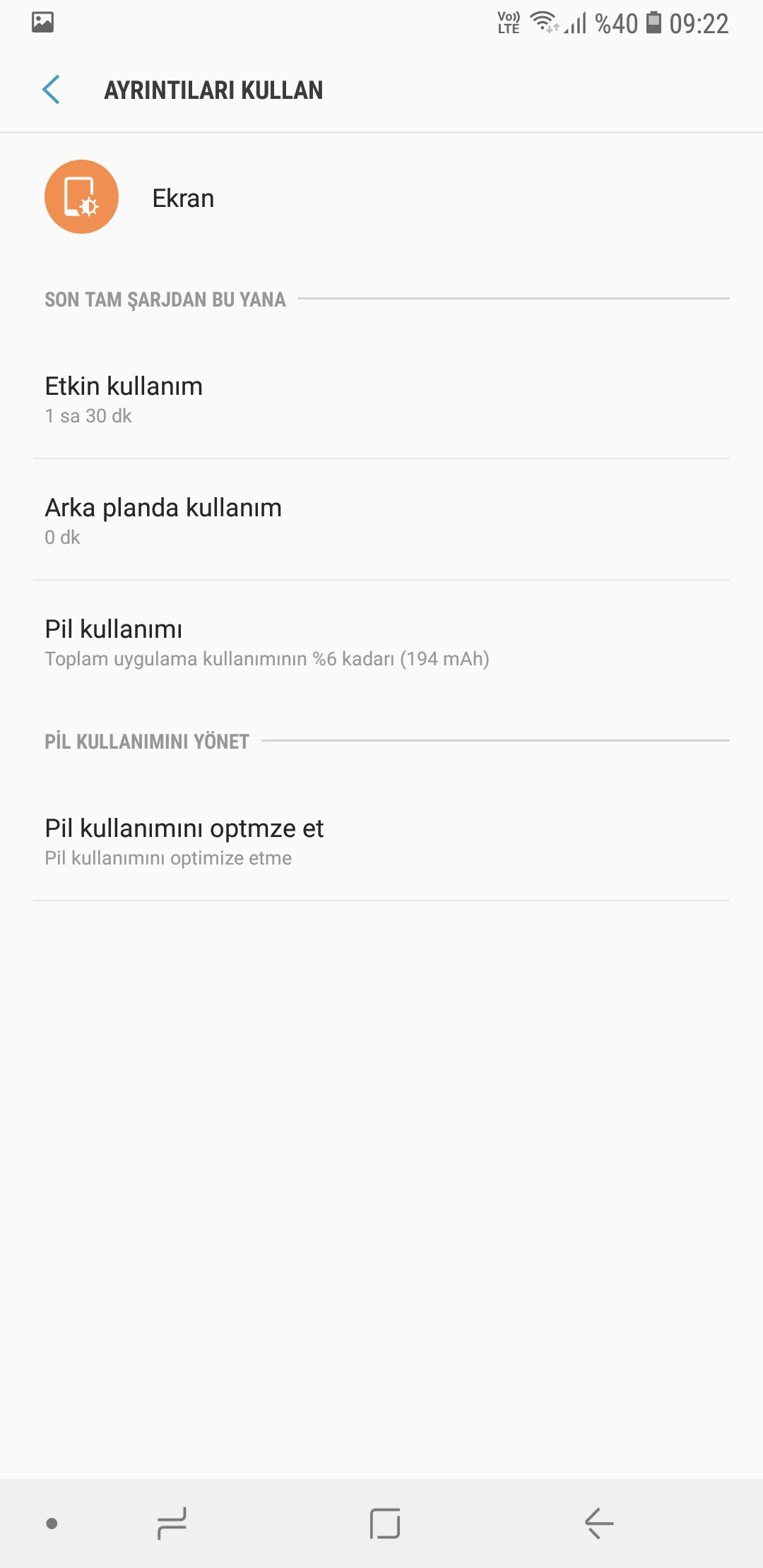Open recent apps from navigation bar
The height and width of the screenshot is (1568, 763).
pos(172,1523)
